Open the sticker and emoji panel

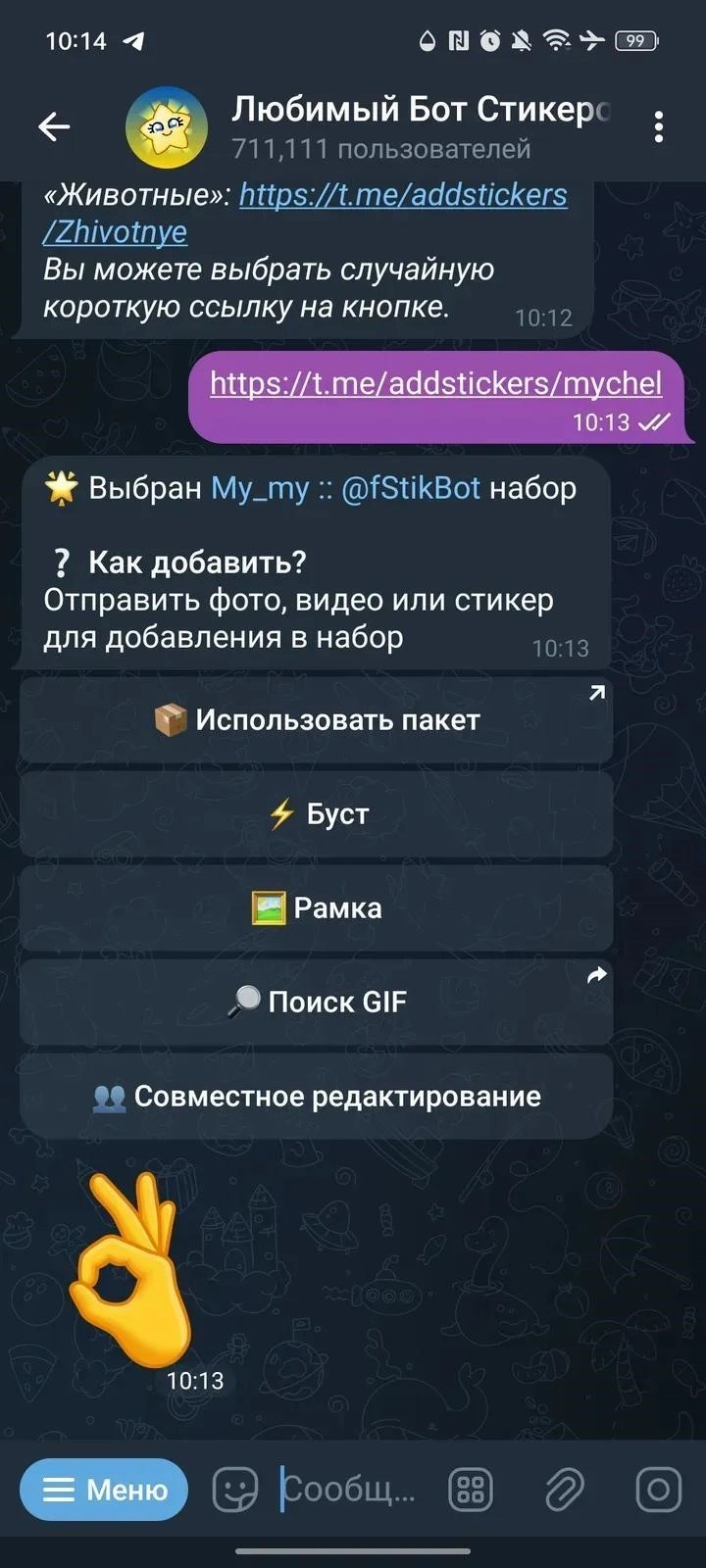point(235,1490)
